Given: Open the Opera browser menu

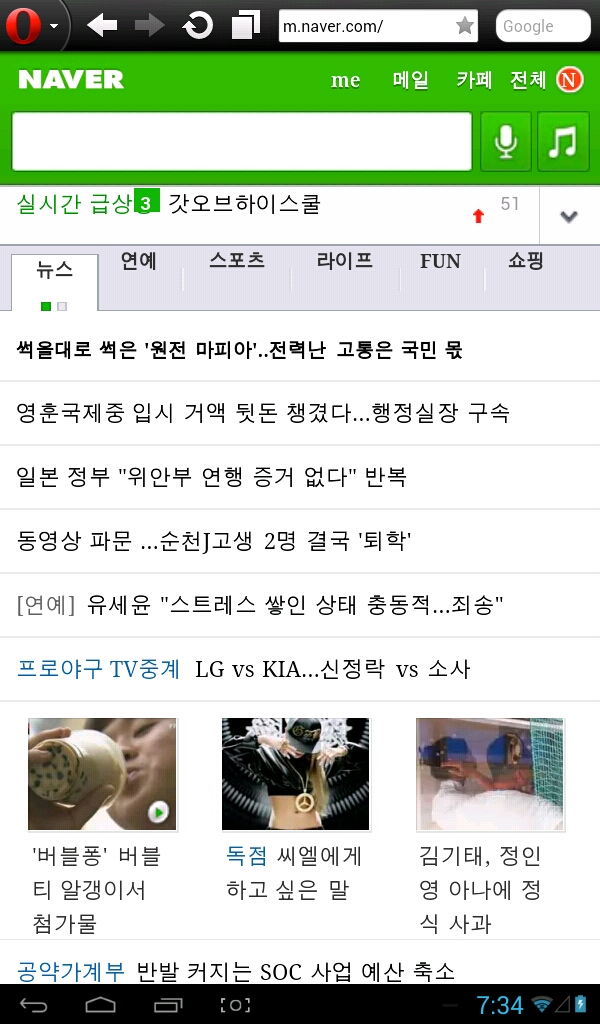Looking at the screenshot, I should tap(30, 26).
